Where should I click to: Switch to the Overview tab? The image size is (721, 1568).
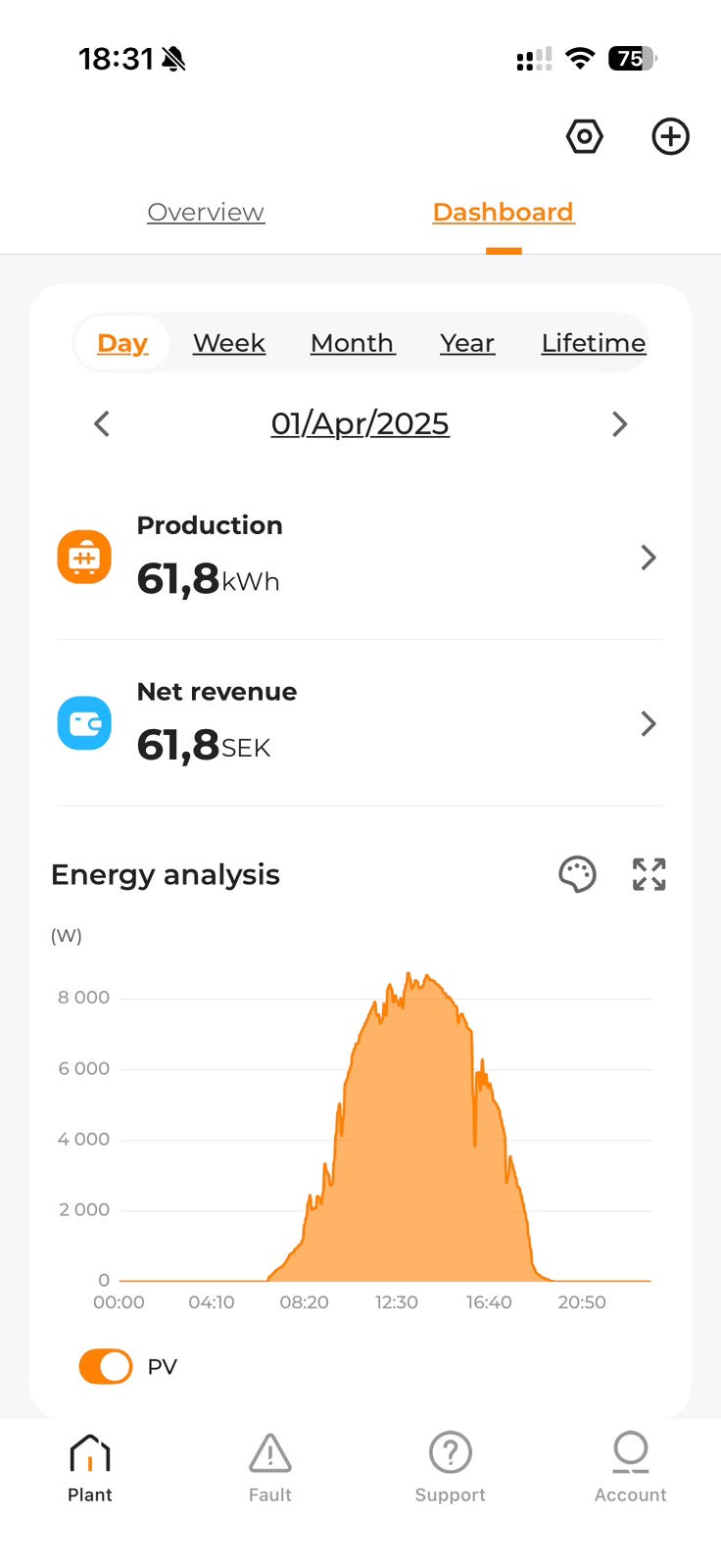(206, 213)
